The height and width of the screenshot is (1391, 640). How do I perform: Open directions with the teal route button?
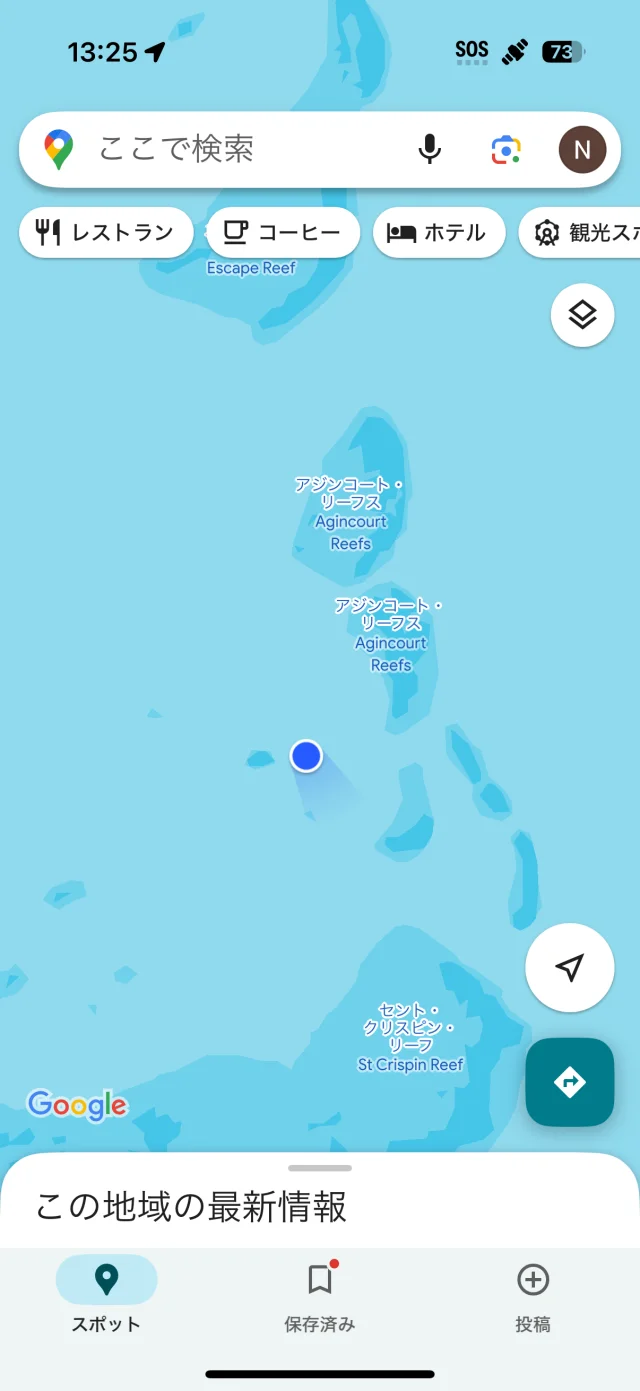pos(569,1082)
